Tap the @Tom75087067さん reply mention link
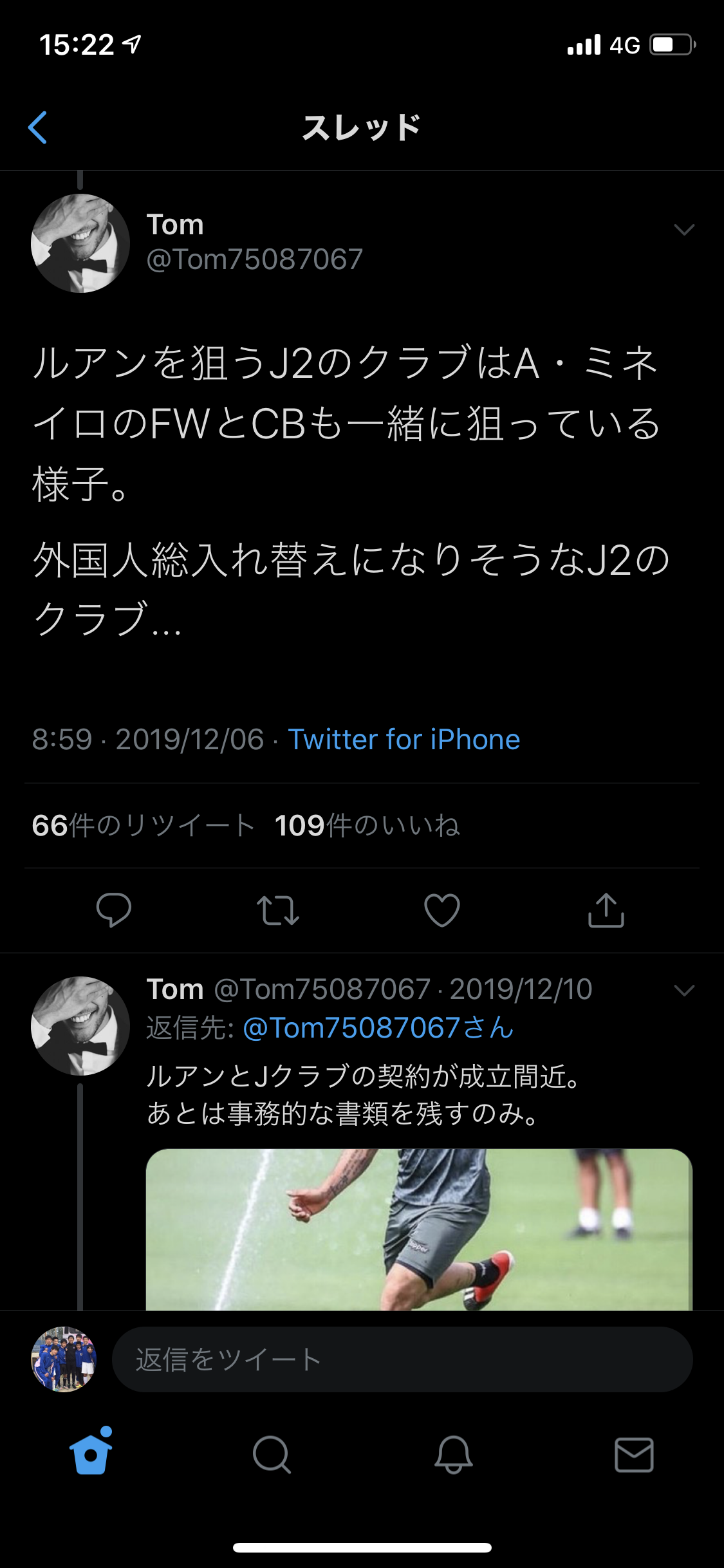 [x=378, y=1028]
